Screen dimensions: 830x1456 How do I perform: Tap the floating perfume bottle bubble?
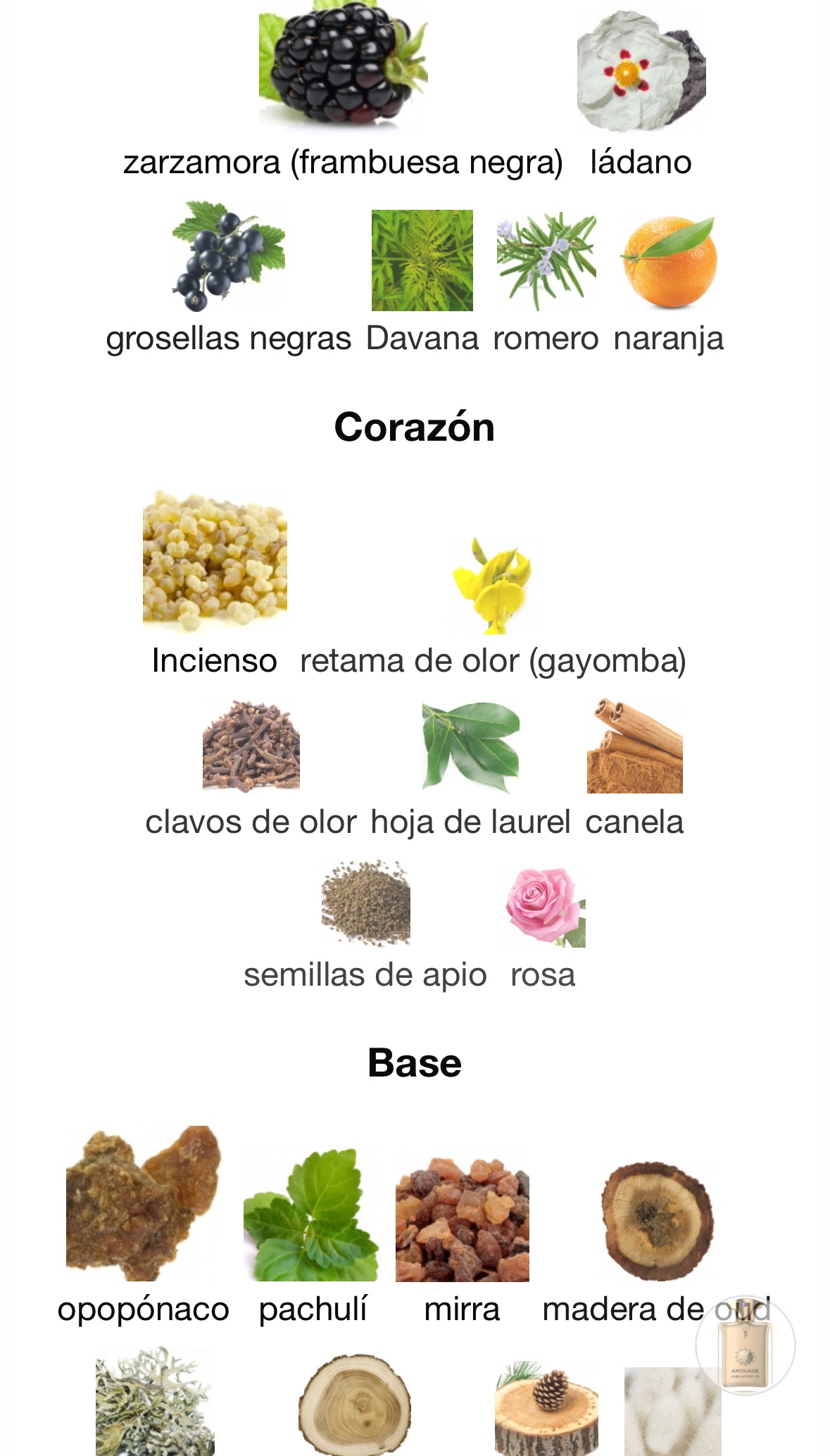[745, 1345]
